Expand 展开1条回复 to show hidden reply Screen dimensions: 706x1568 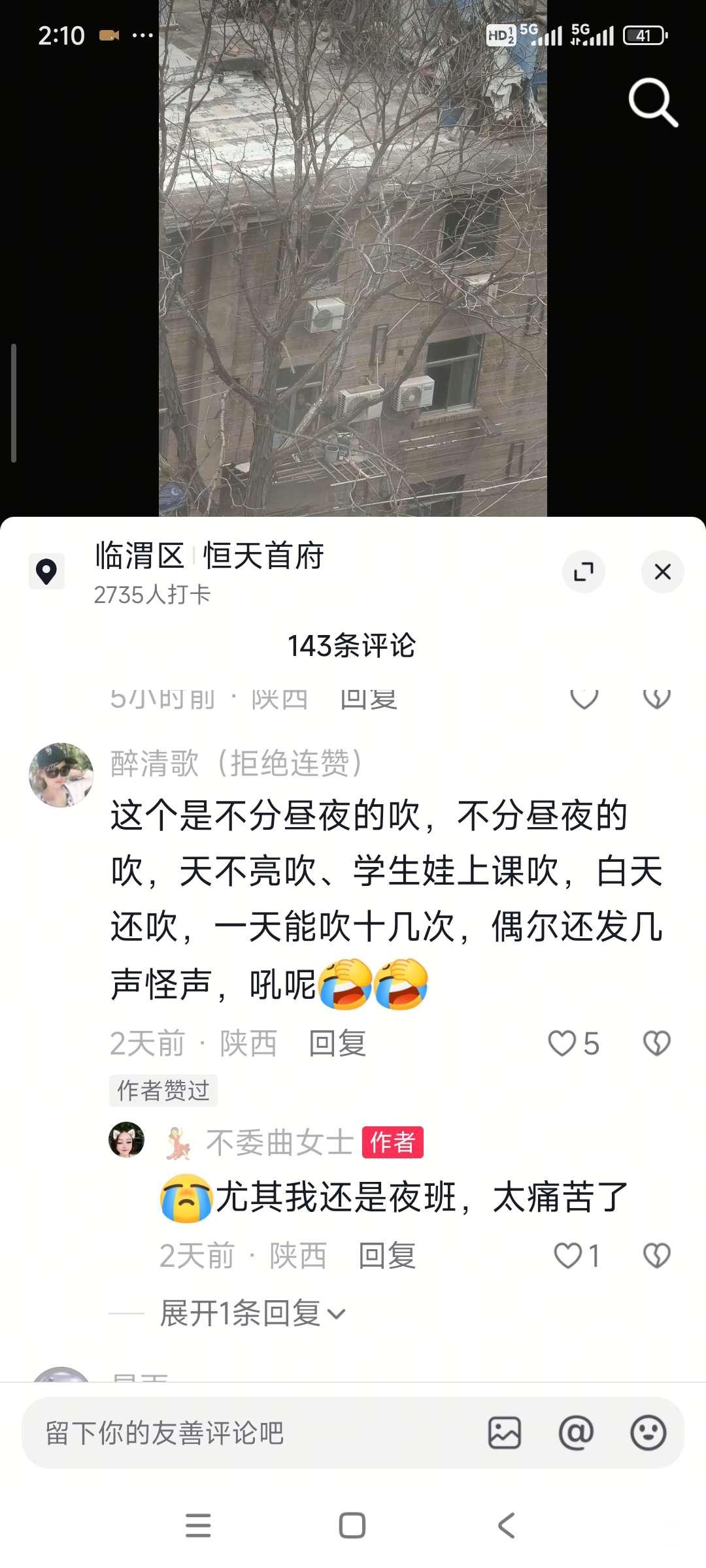[x=252, y=1313]
